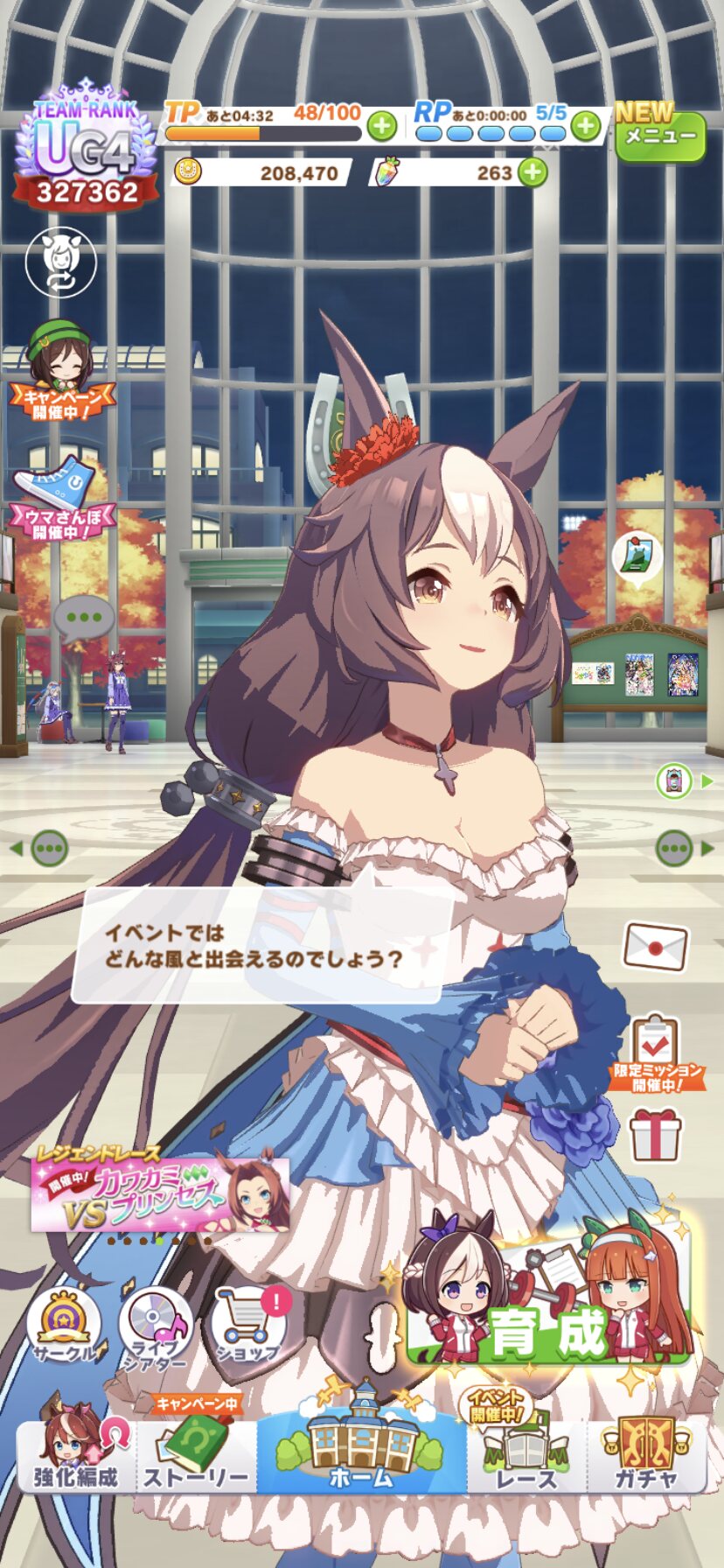Switch to the ストーリー tab
The width and height of the screenshot is (724, 1568).
[196, 1453]
